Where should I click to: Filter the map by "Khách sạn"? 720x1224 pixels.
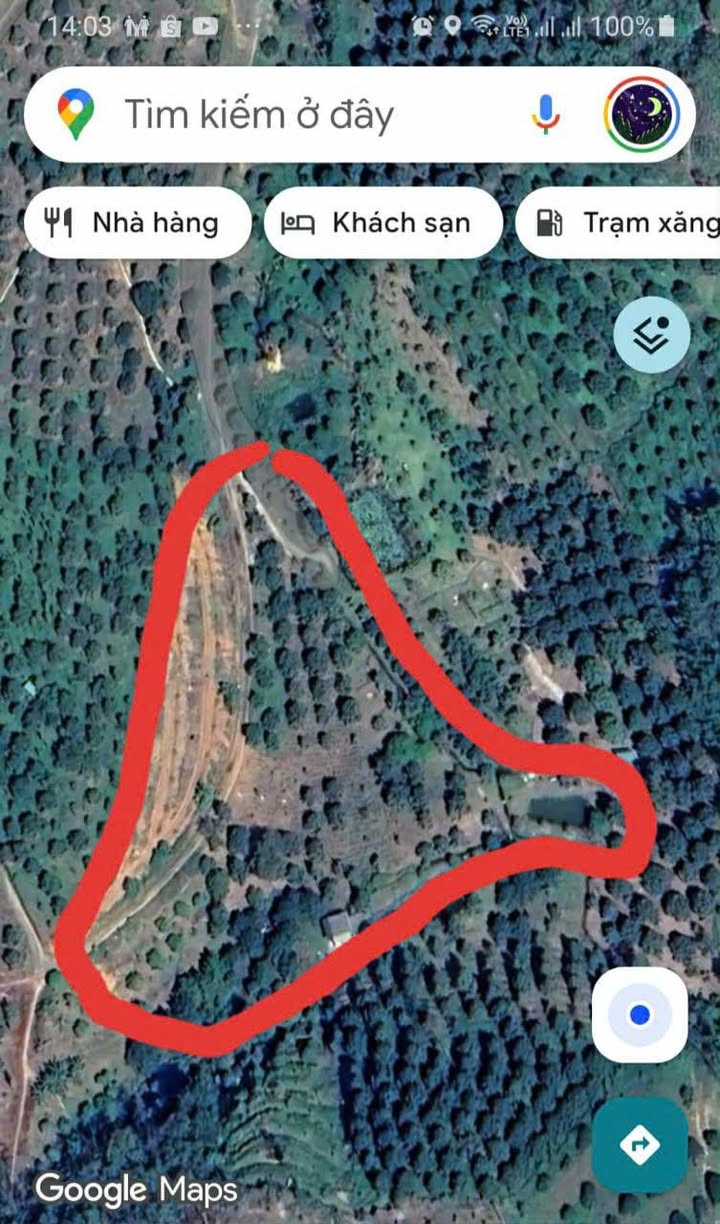click(x=383, y=223)
